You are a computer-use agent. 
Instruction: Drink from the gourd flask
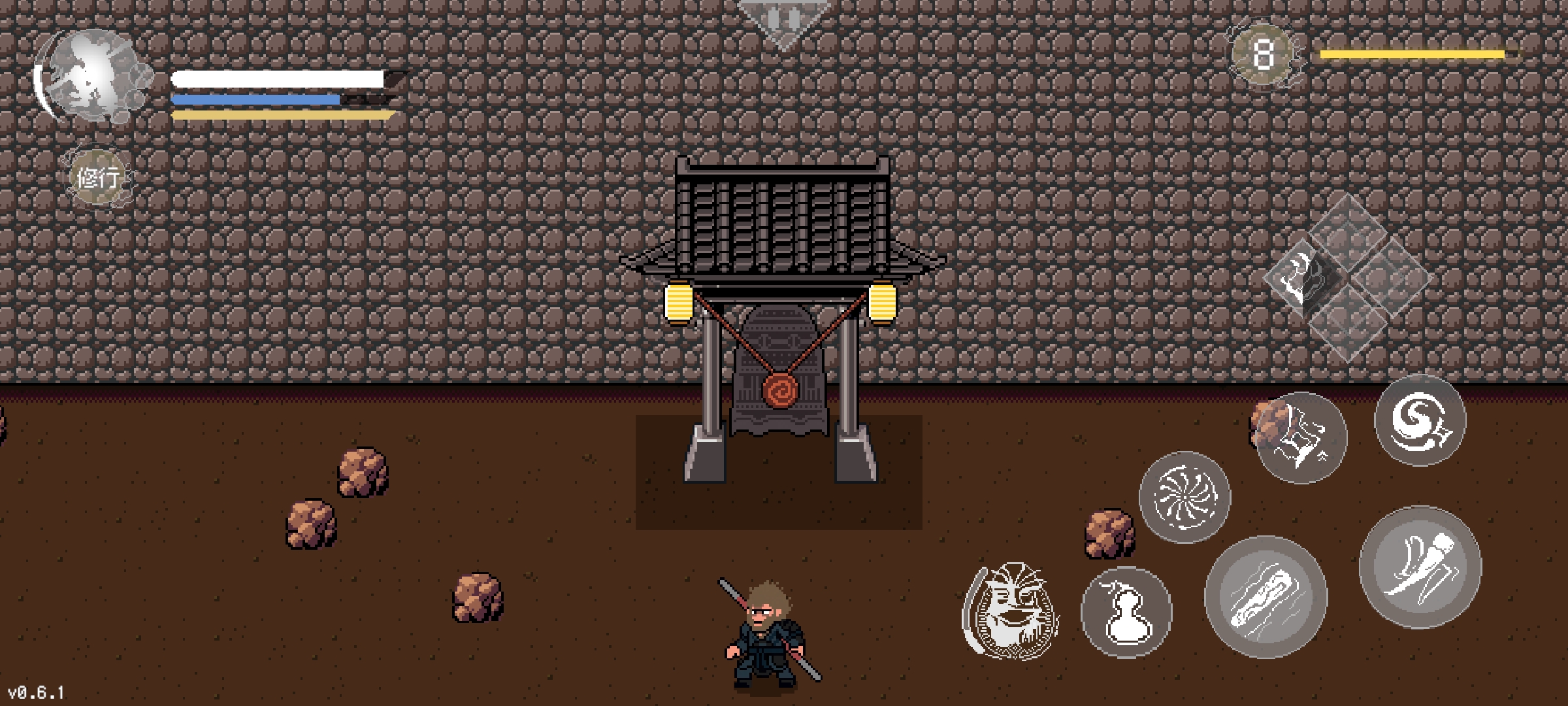(1126, 613)
